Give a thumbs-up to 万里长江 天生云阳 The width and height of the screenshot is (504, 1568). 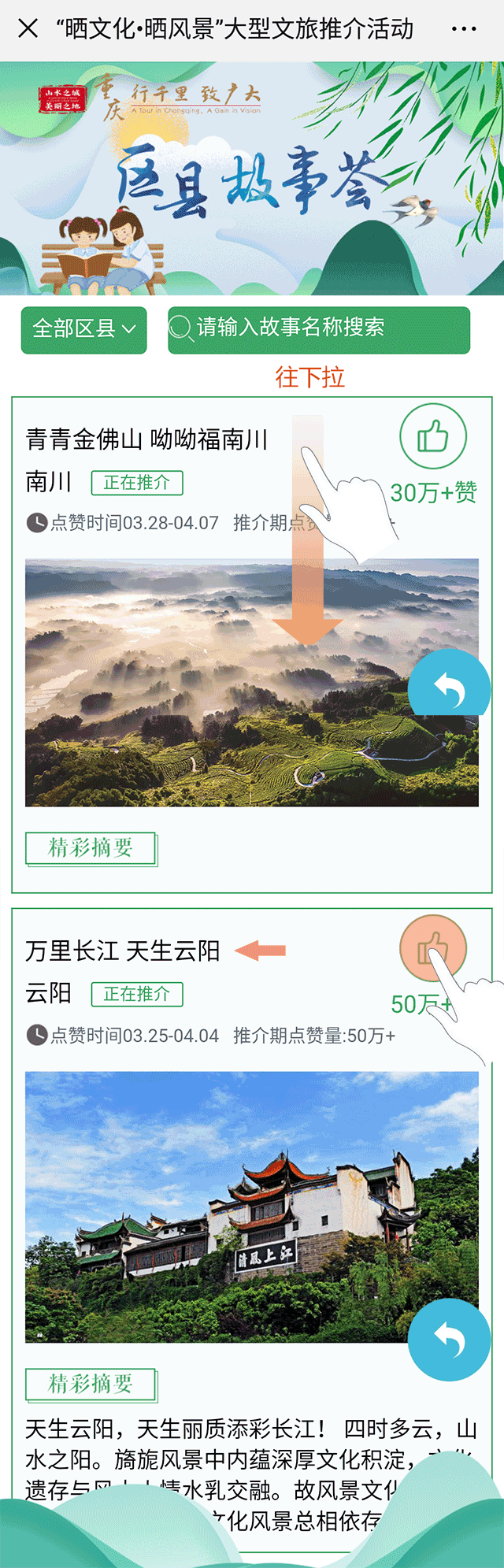[x=432, y=947]
